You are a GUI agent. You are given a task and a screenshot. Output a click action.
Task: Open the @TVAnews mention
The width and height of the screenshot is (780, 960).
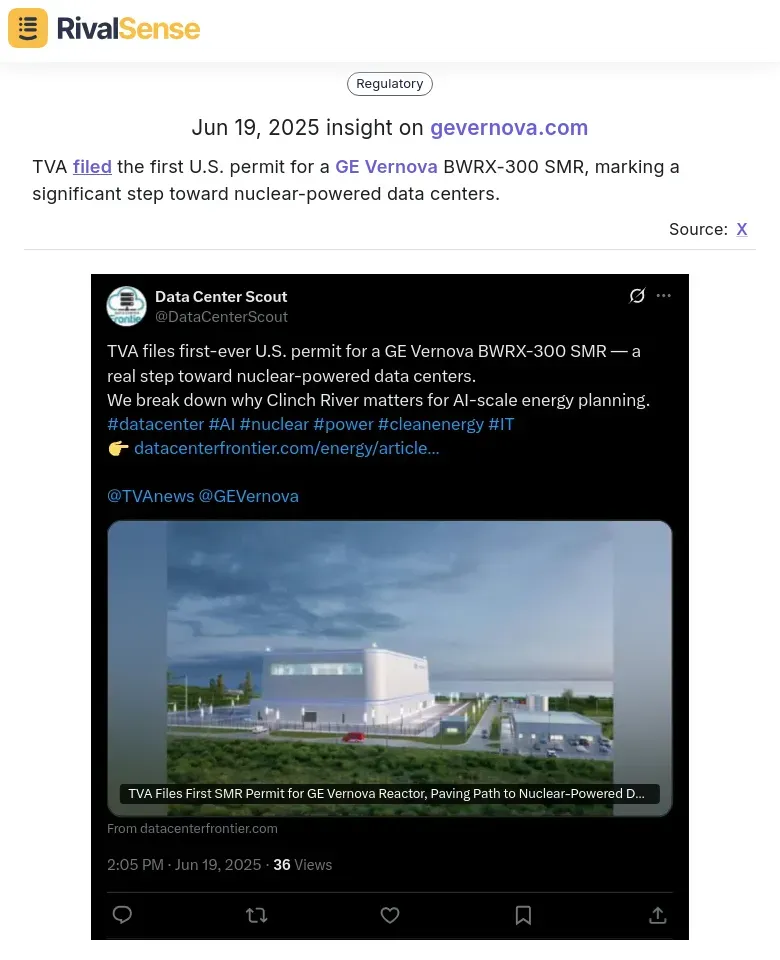pos(150,496)
